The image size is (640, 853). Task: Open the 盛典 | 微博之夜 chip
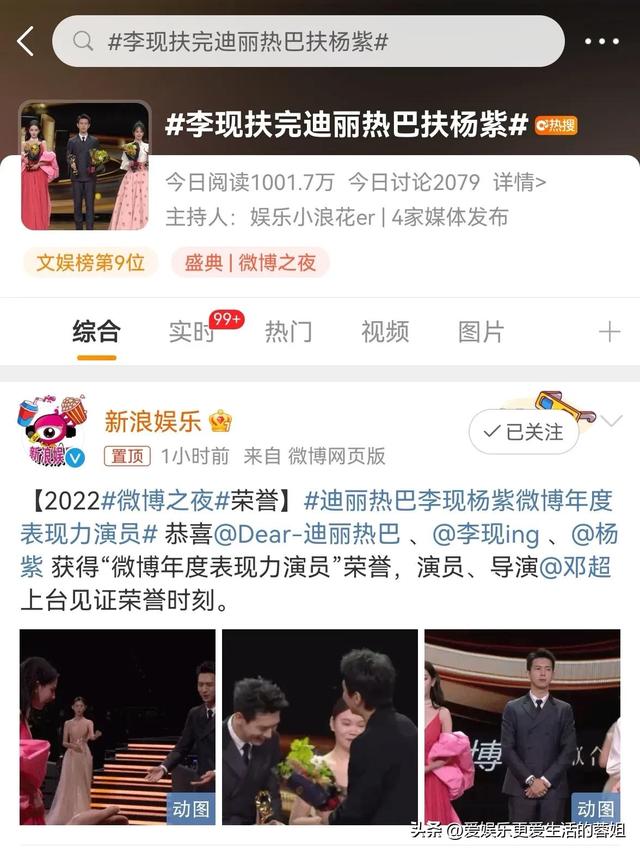[x=250, y=263]
